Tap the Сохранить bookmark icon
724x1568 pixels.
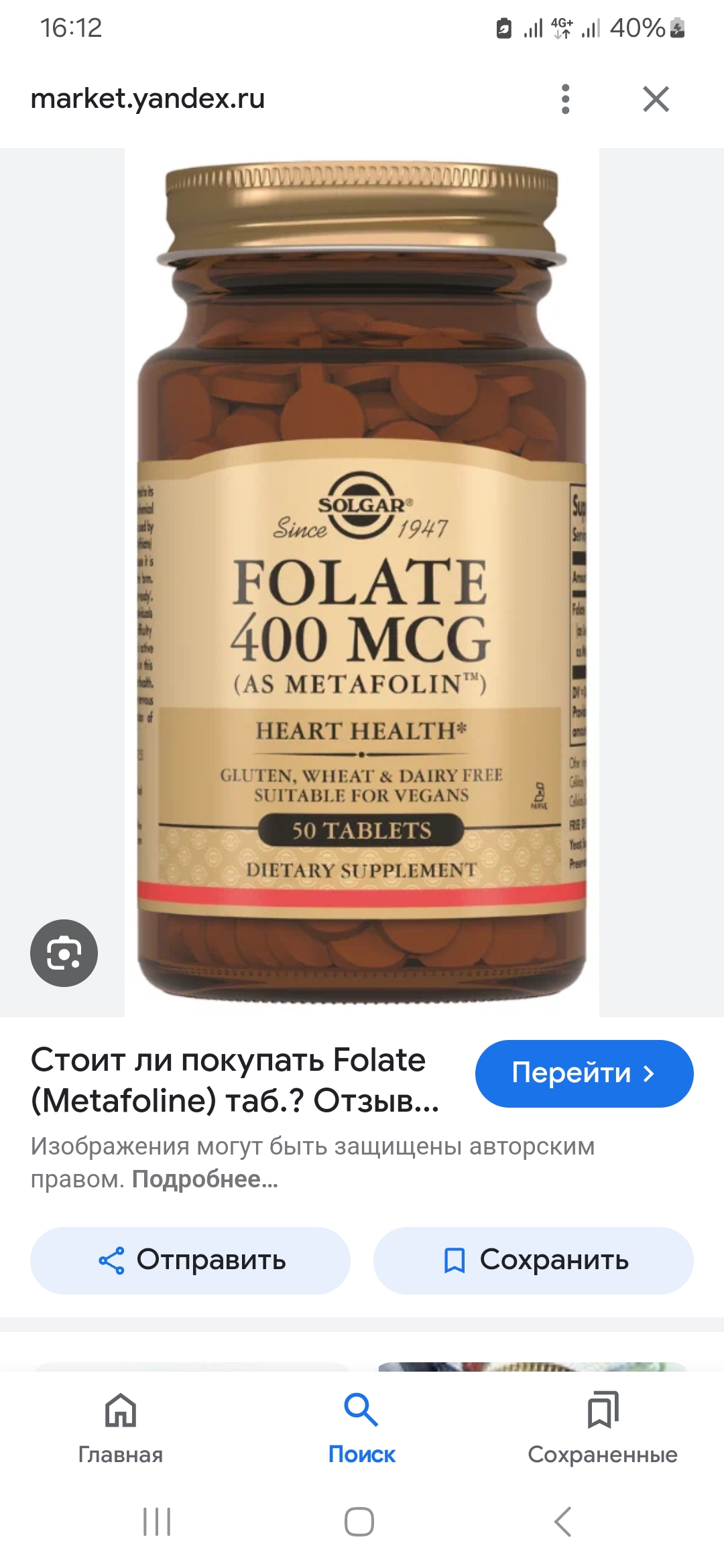(x=457, y=1260)
